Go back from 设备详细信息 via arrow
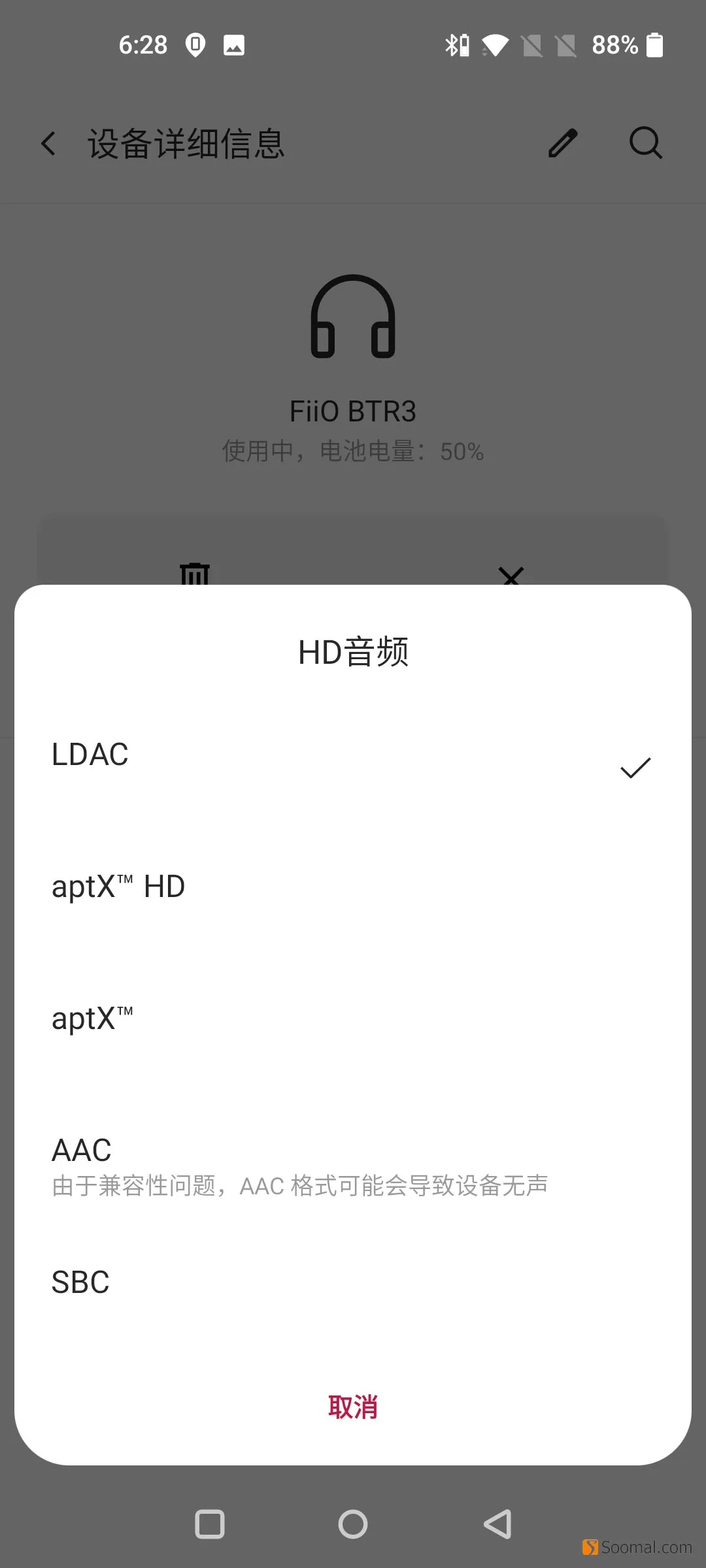 tap(48, 143)
